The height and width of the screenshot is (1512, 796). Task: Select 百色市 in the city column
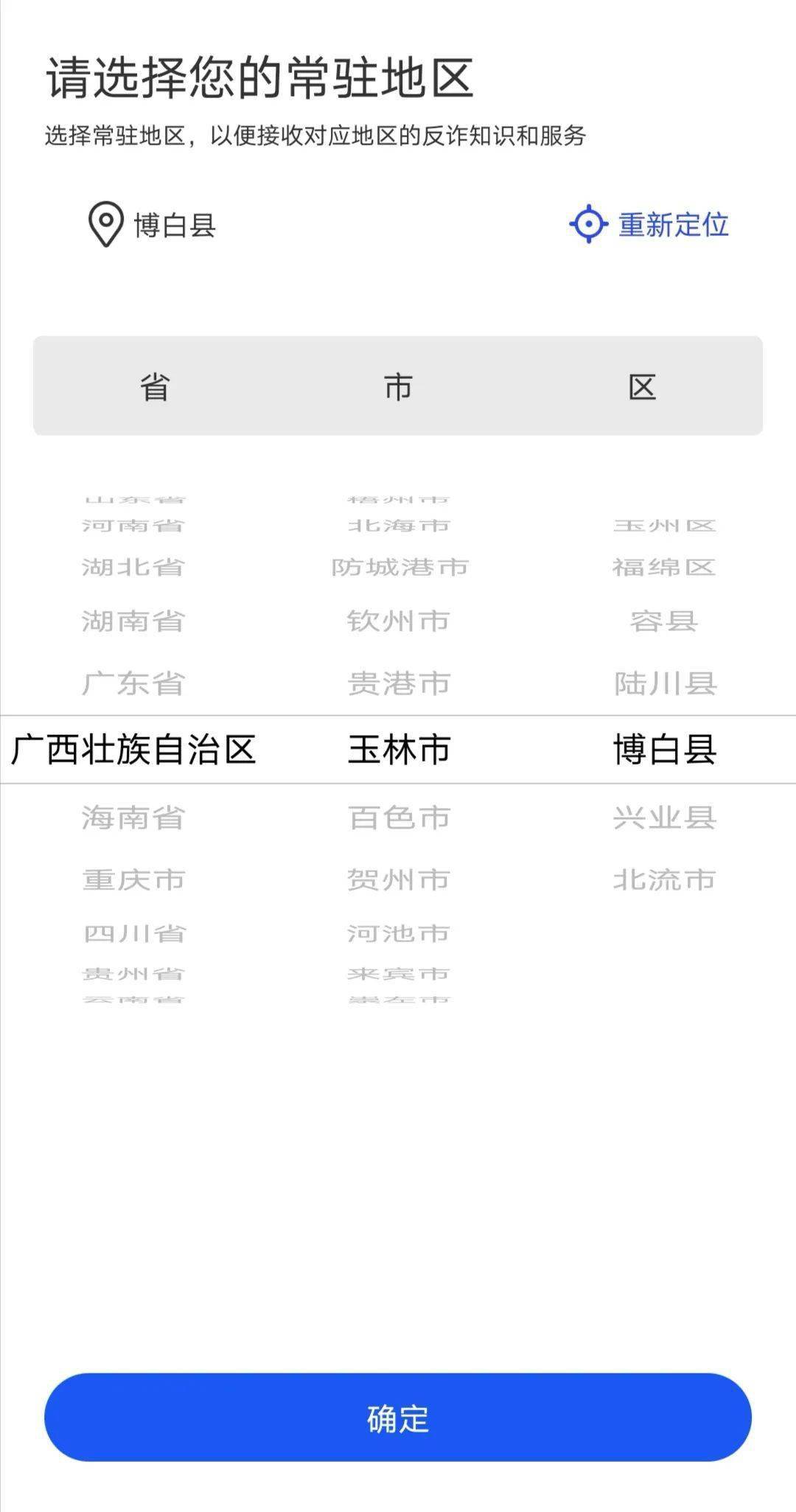pos(399,818)
